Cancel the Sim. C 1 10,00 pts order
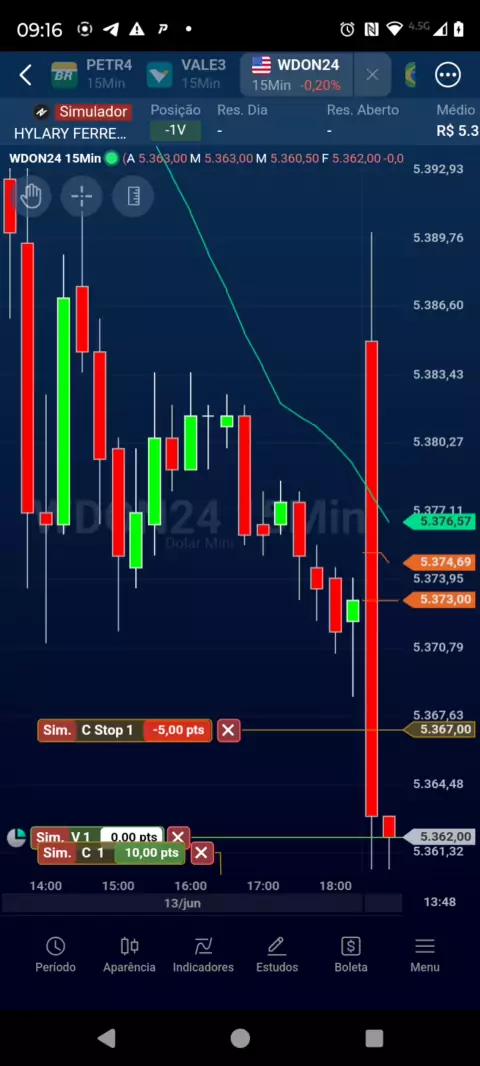Screen dimensions: 480x1066 pos(201,853)
